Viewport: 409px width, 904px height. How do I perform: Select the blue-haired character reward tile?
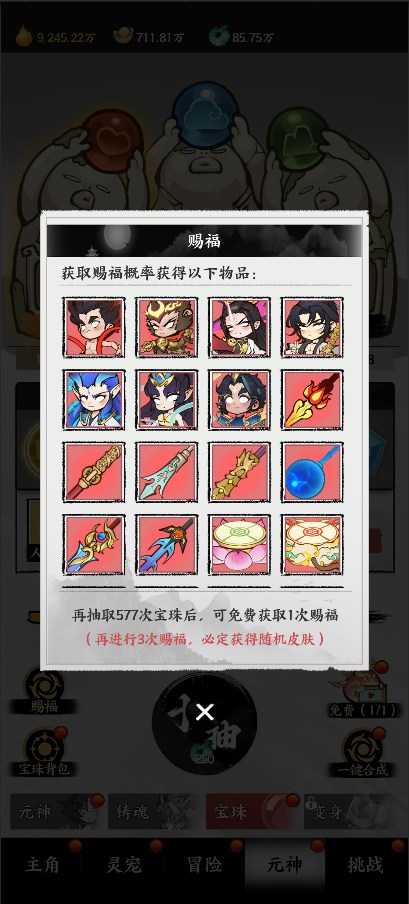pyautogui.click(x=94, y=400)
